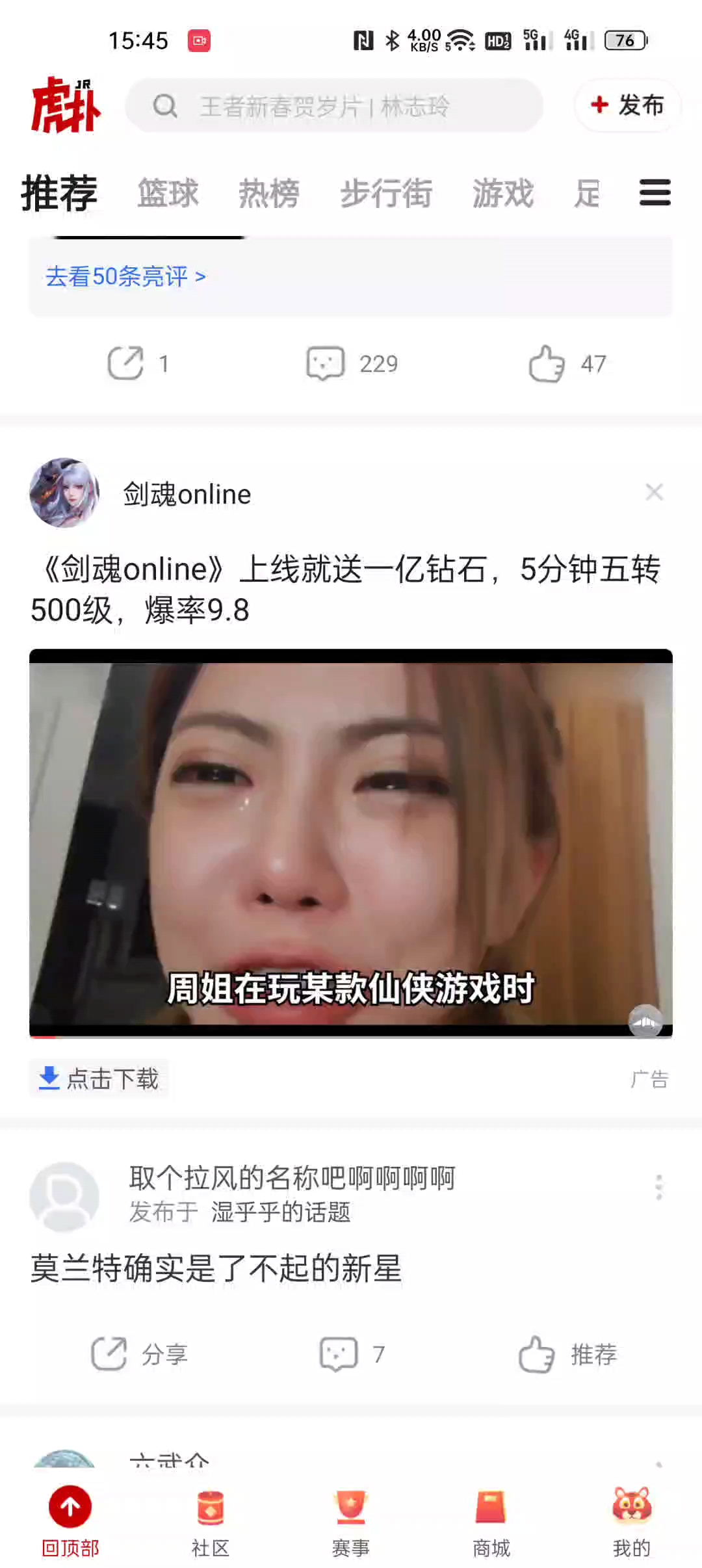
Task: Mute the playing ad video sound
Action: click(x=645, y=1022)
